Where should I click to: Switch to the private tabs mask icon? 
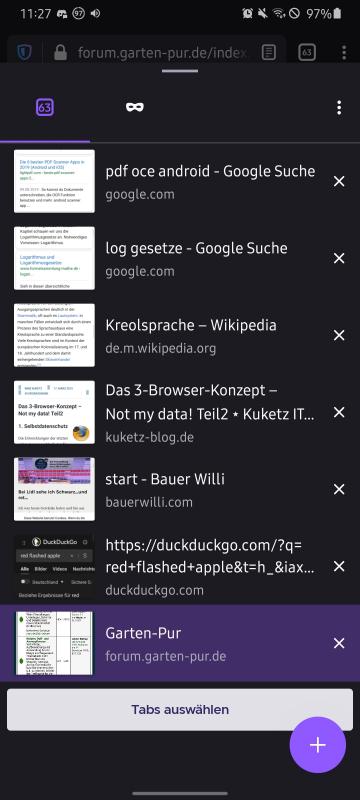tap(135, 107)
